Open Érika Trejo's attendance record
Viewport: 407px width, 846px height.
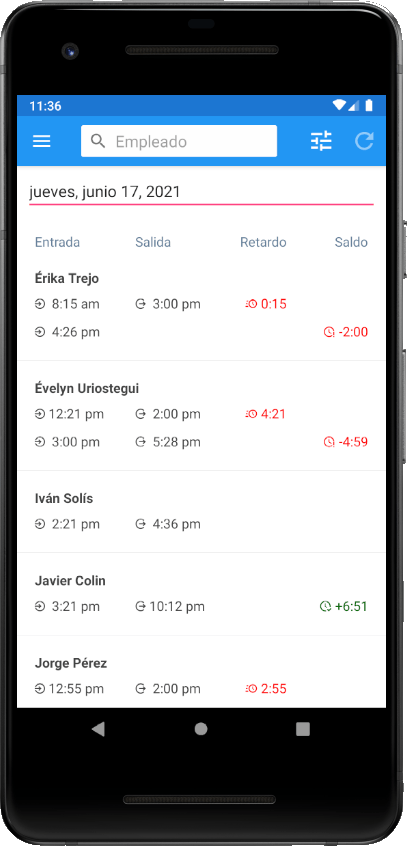click(x=201, y=305)
